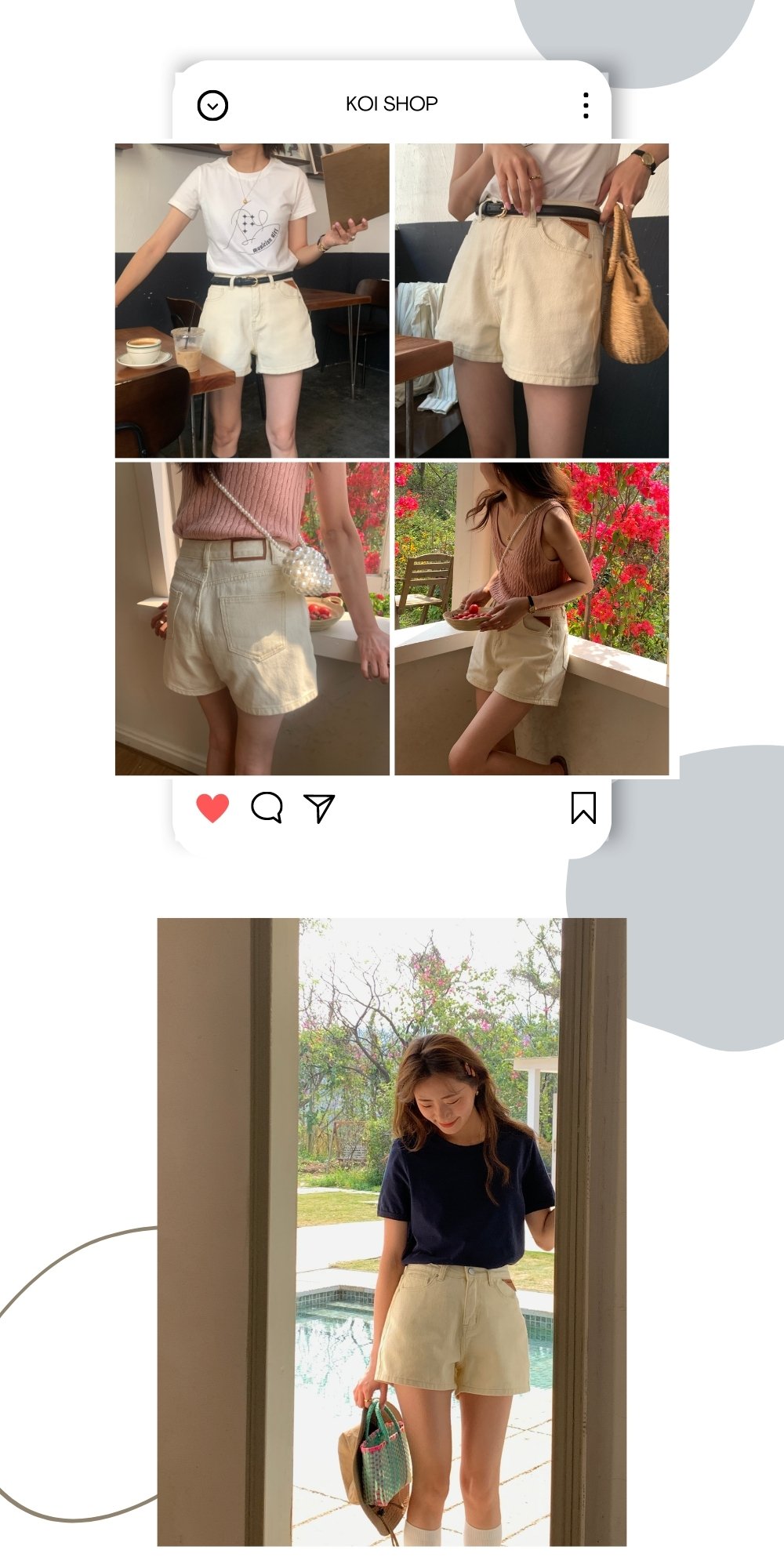Click the top-left photo of white tee outfit
The width and height of the screenshot is (784, 1568).
pos(252,298)
